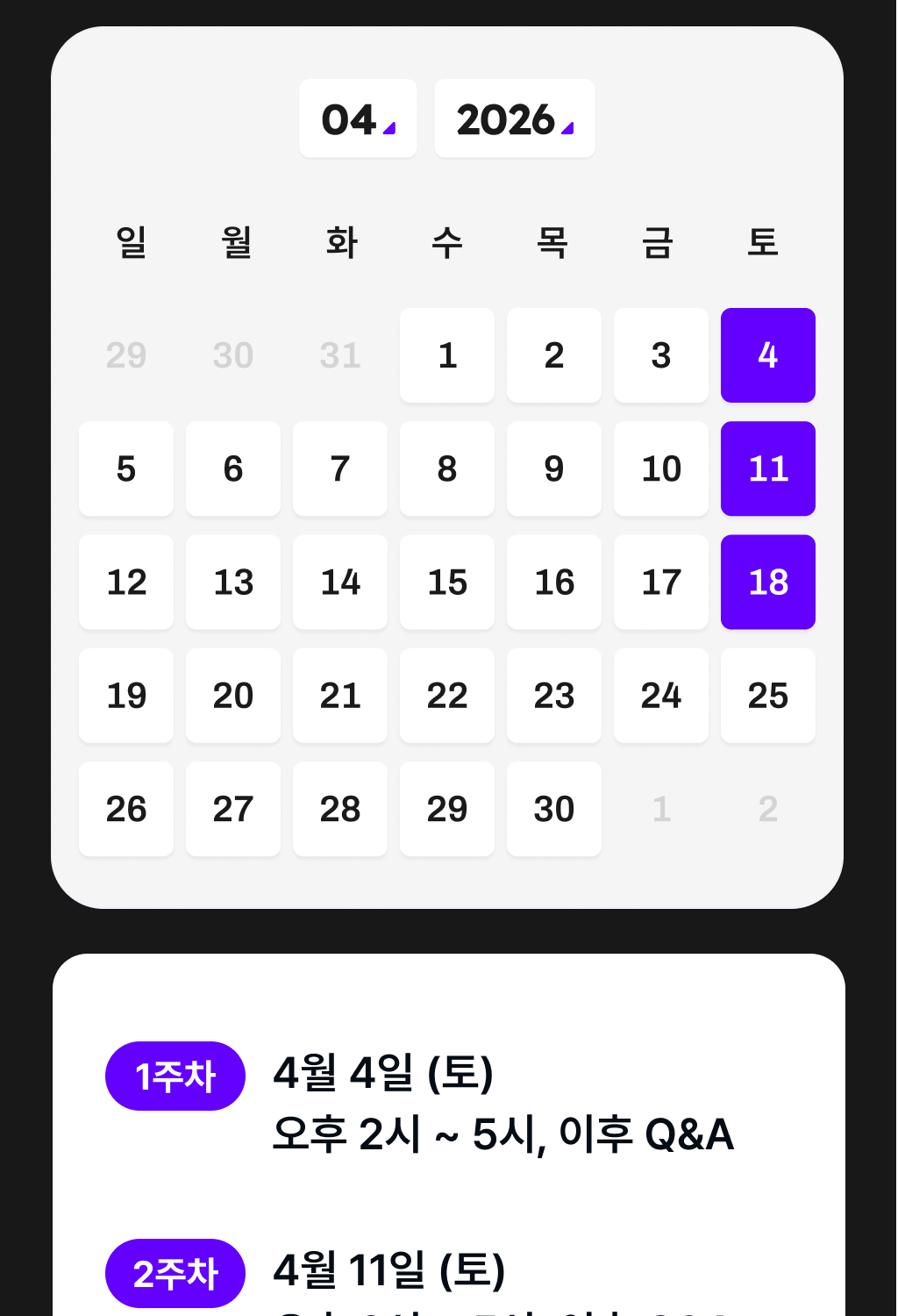Image resolution: width=898 pixels, height=1316 pixels.
Task: Select the highlighted April 18 date
Action: (x=767, y=582)
